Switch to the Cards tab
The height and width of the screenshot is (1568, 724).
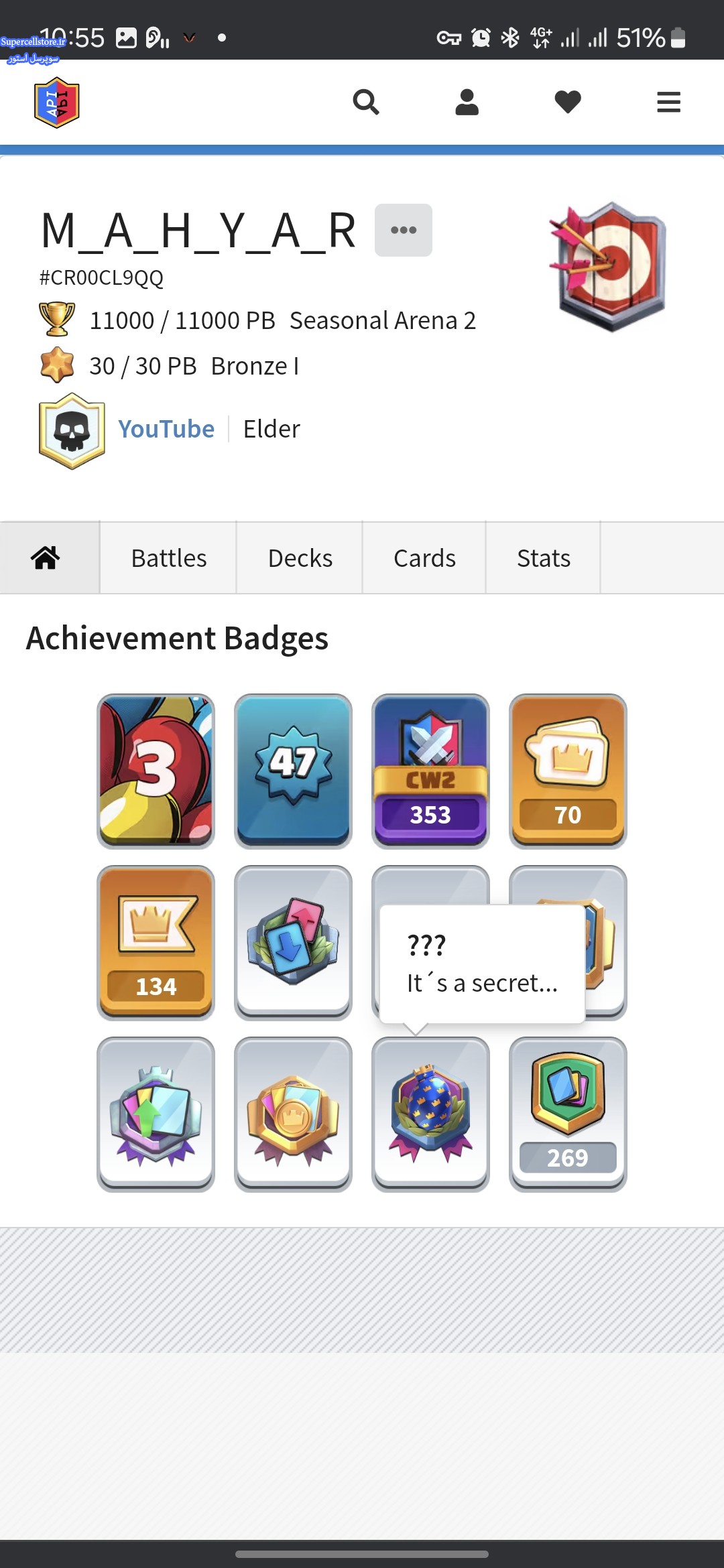424,558
